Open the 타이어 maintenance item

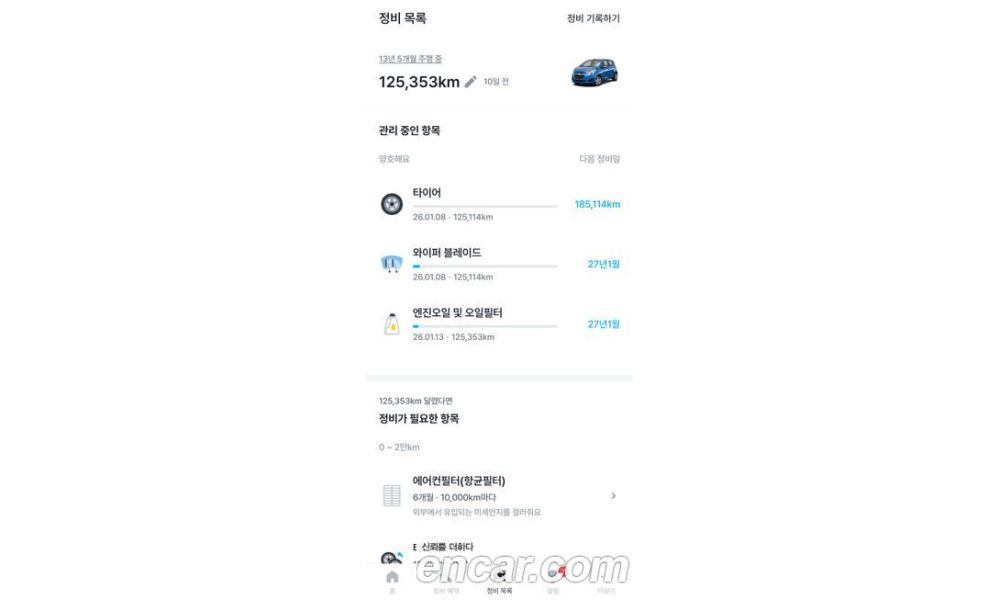498,204
